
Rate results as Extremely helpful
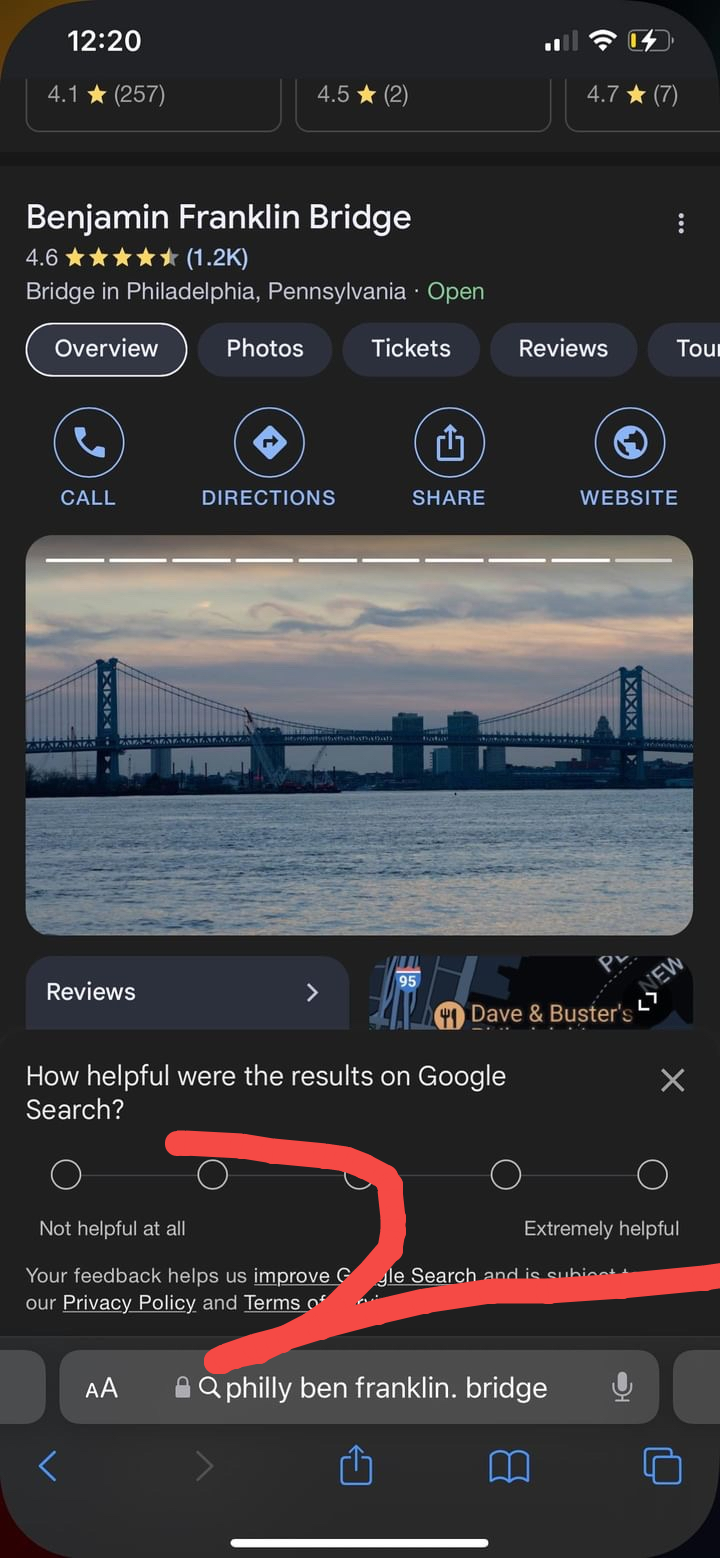pyautogui.click(x=652, y=1175)
